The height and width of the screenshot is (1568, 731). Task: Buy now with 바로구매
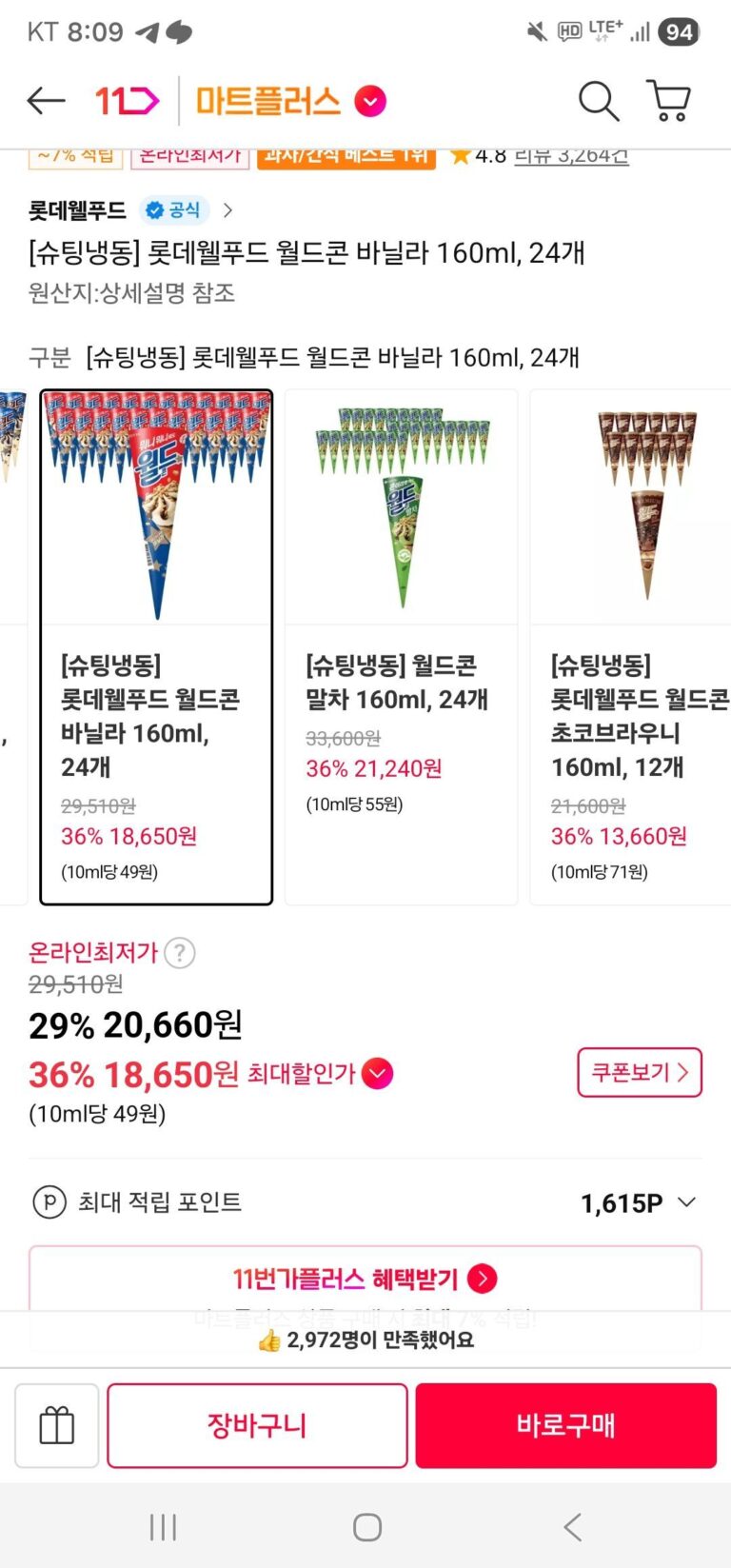565,1425
